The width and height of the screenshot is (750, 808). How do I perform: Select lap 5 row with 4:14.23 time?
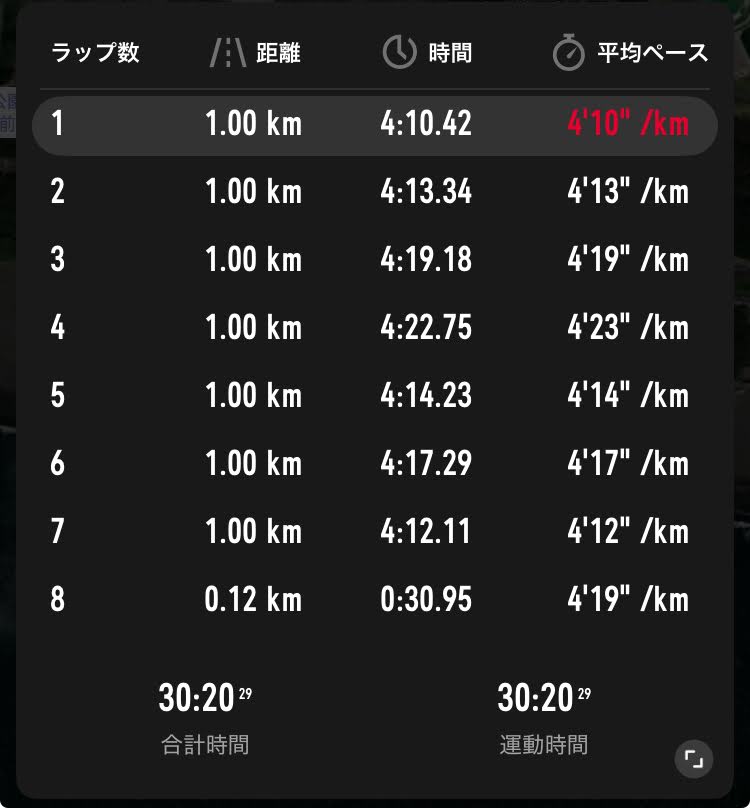tap(375, 395)
